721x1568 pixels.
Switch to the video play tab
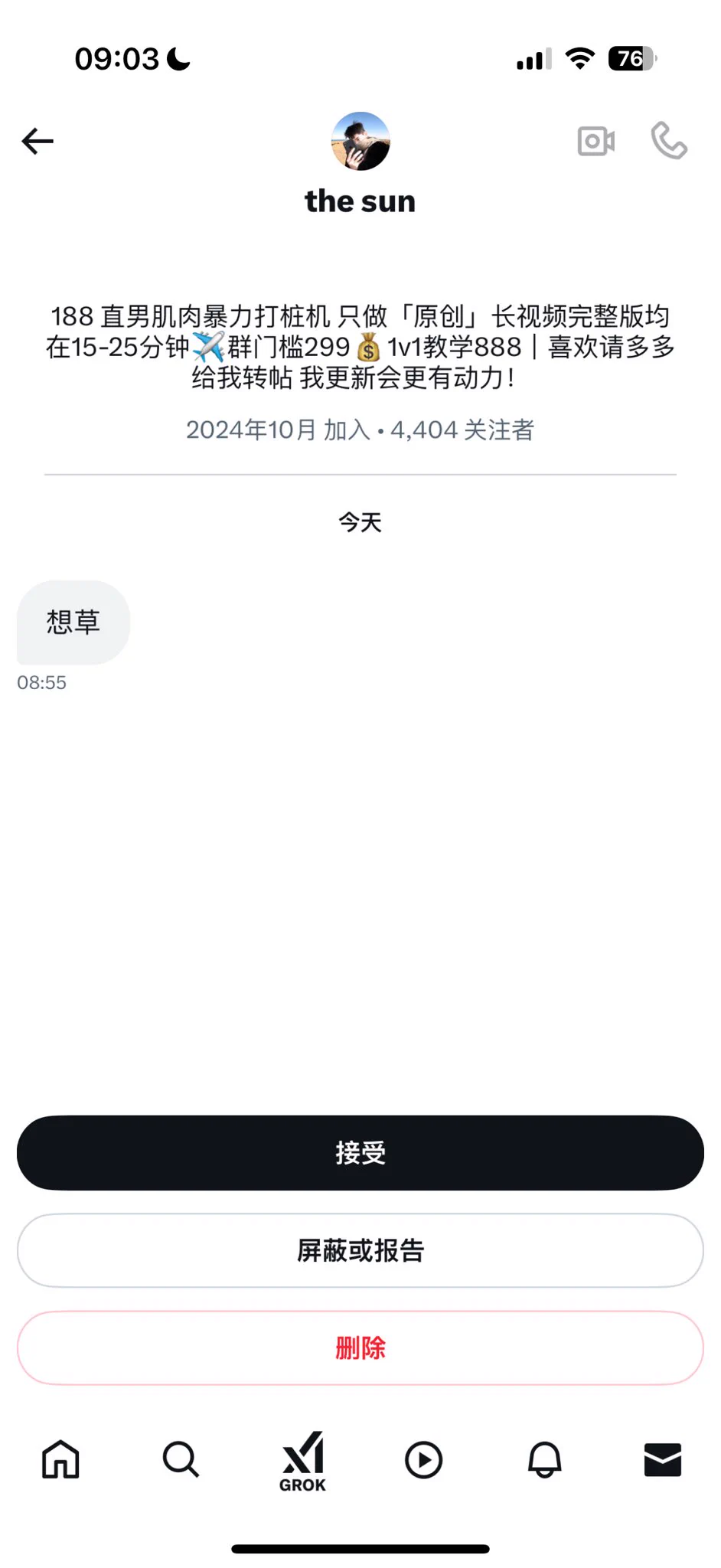click(423, 1459)
